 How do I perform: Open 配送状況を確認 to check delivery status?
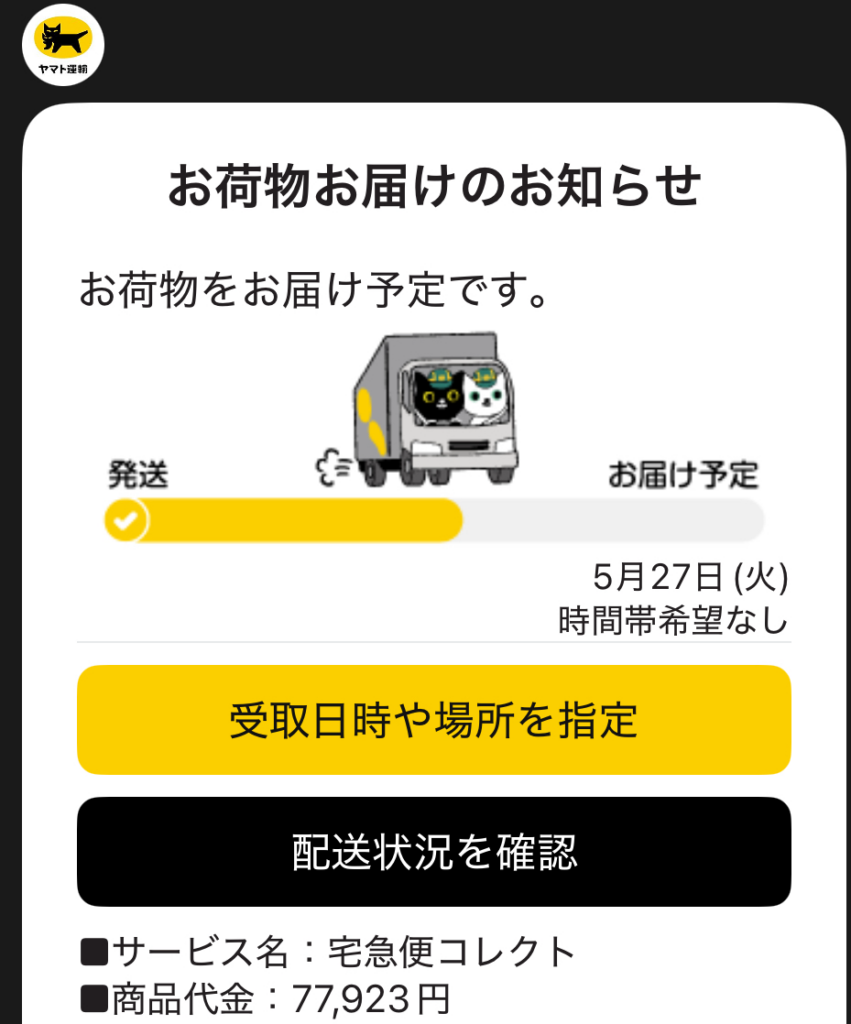[434, 852]
